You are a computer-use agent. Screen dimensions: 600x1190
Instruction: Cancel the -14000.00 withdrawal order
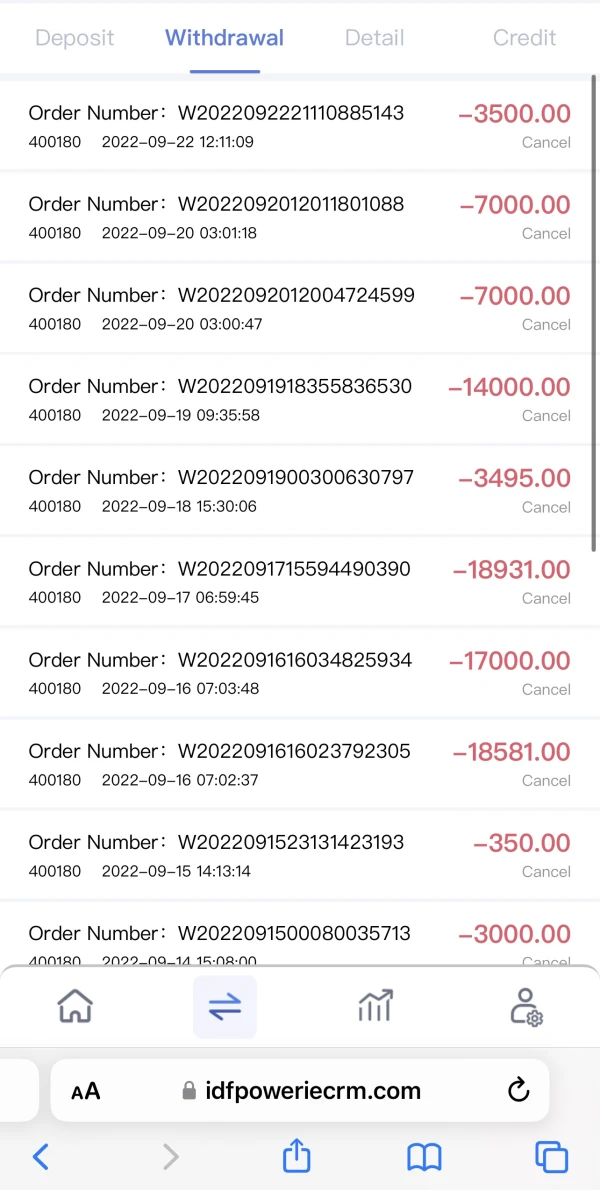click(546, 415)
